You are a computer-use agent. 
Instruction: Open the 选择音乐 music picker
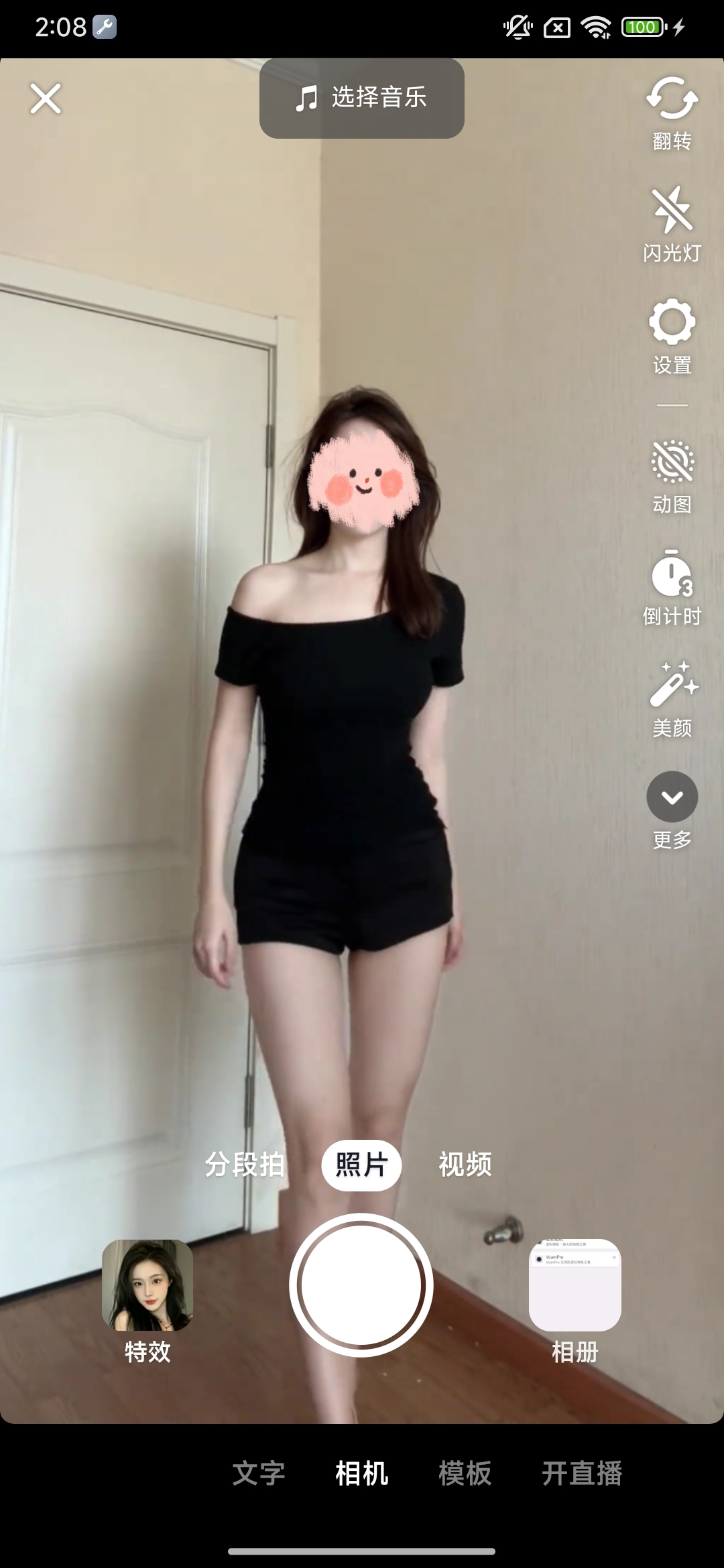[362, 98]
